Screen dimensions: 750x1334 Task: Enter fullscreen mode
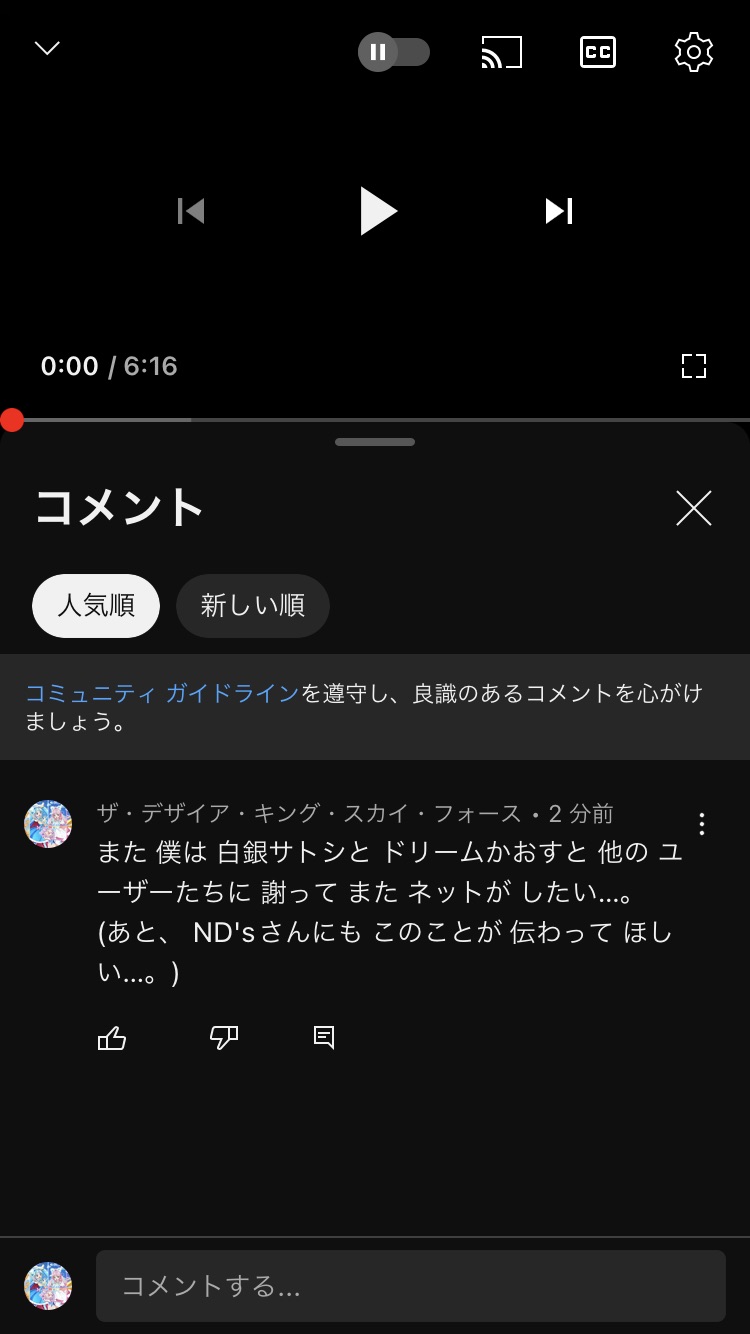[x=693, y=366]
